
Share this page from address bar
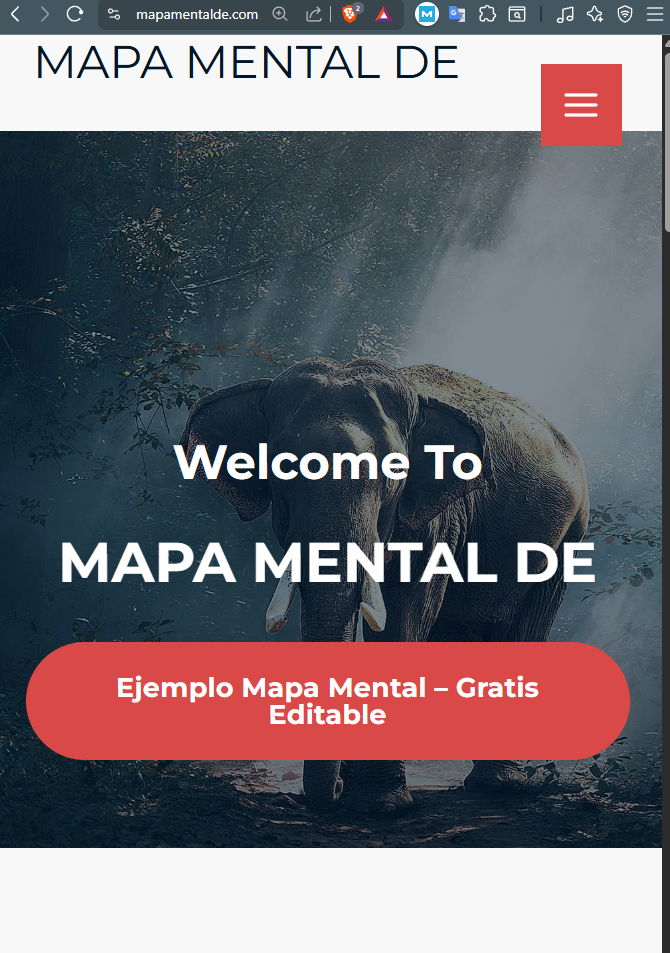pyautogui.click(x=313, y=14)
